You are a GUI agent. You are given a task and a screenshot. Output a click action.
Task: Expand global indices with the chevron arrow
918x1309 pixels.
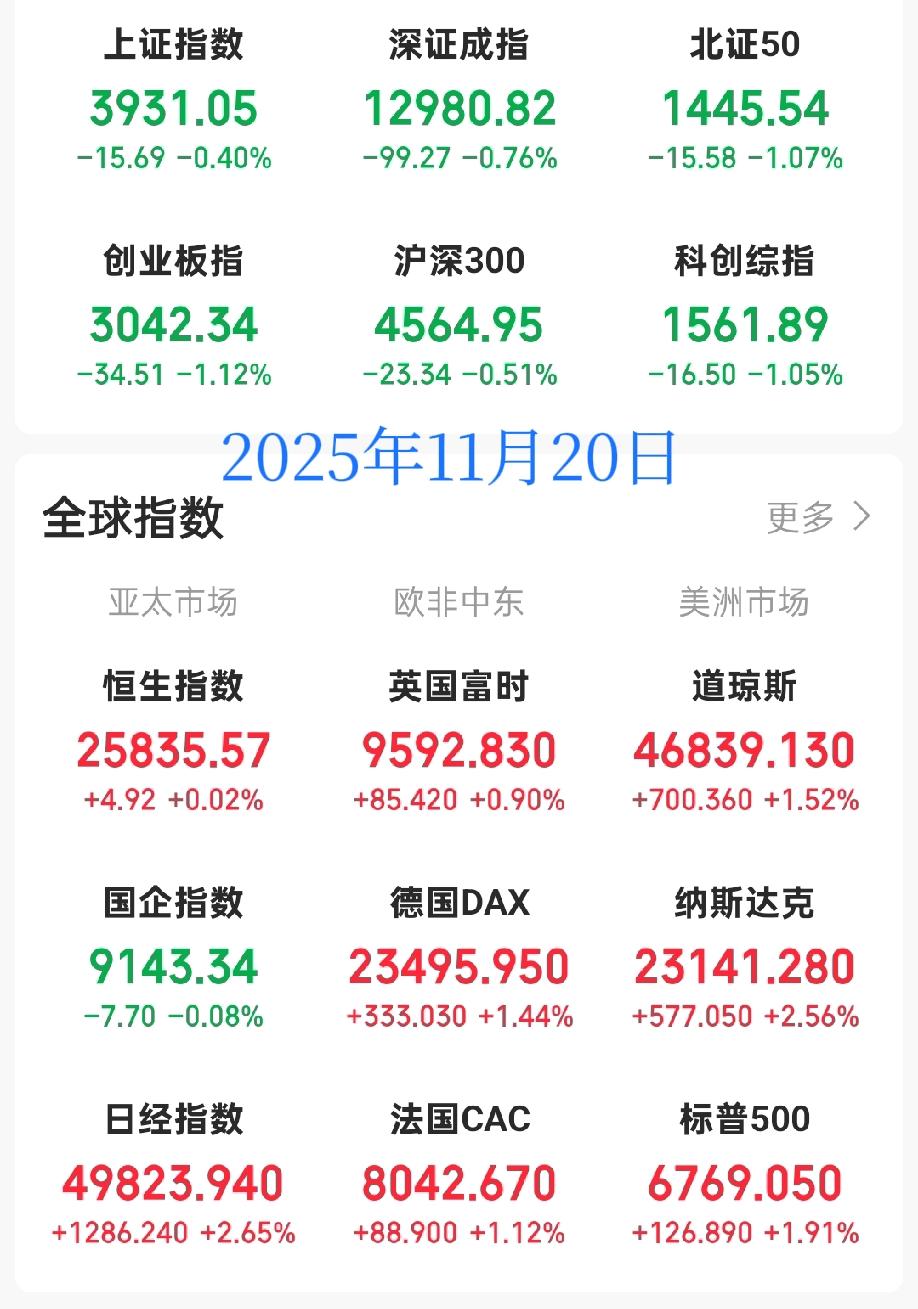click(861, 519)
